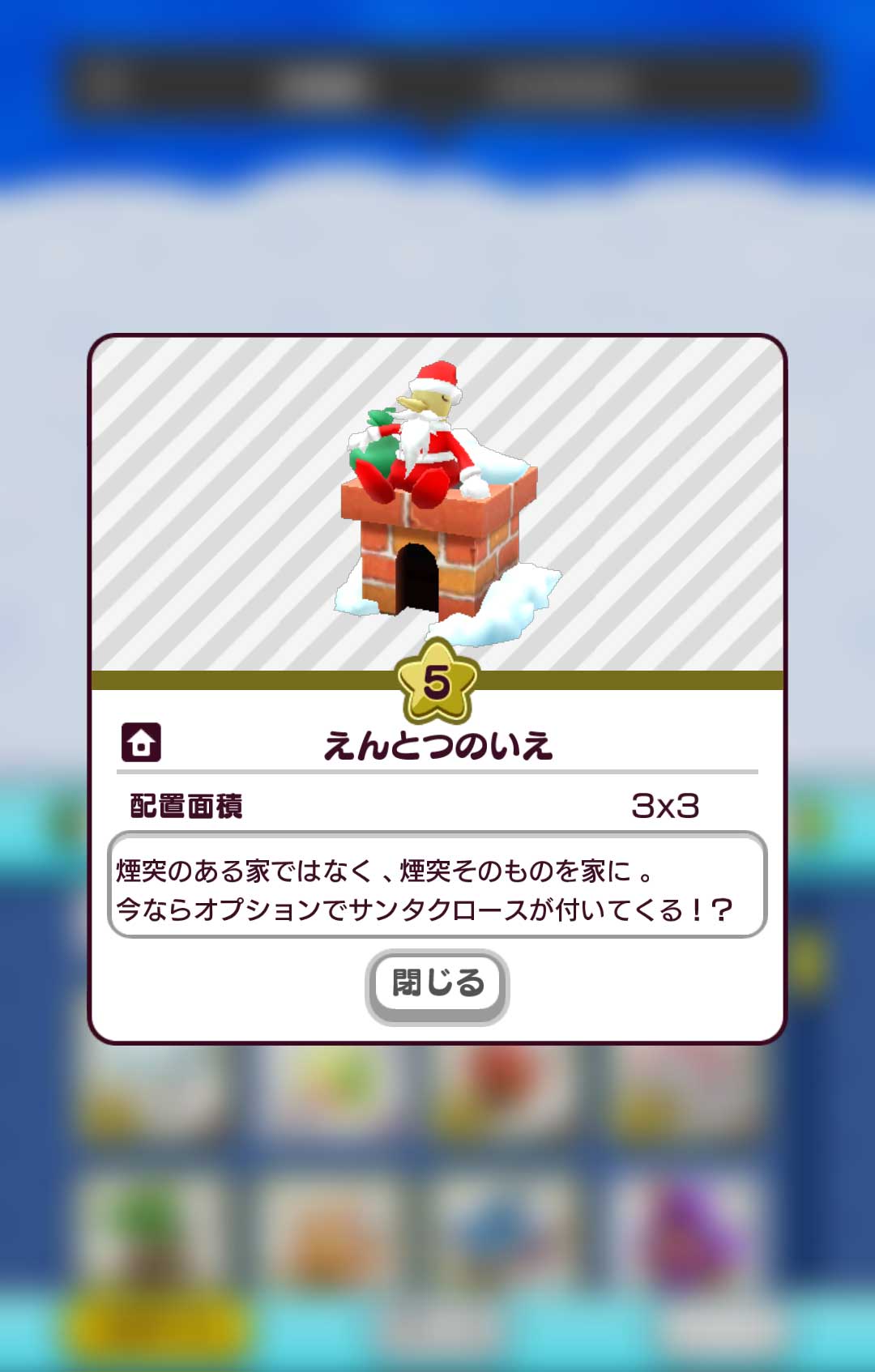875x1372 pixels.
Task: Close the えんとつのいえ dialog with 閉じる
Action: [x=437, y=986]
